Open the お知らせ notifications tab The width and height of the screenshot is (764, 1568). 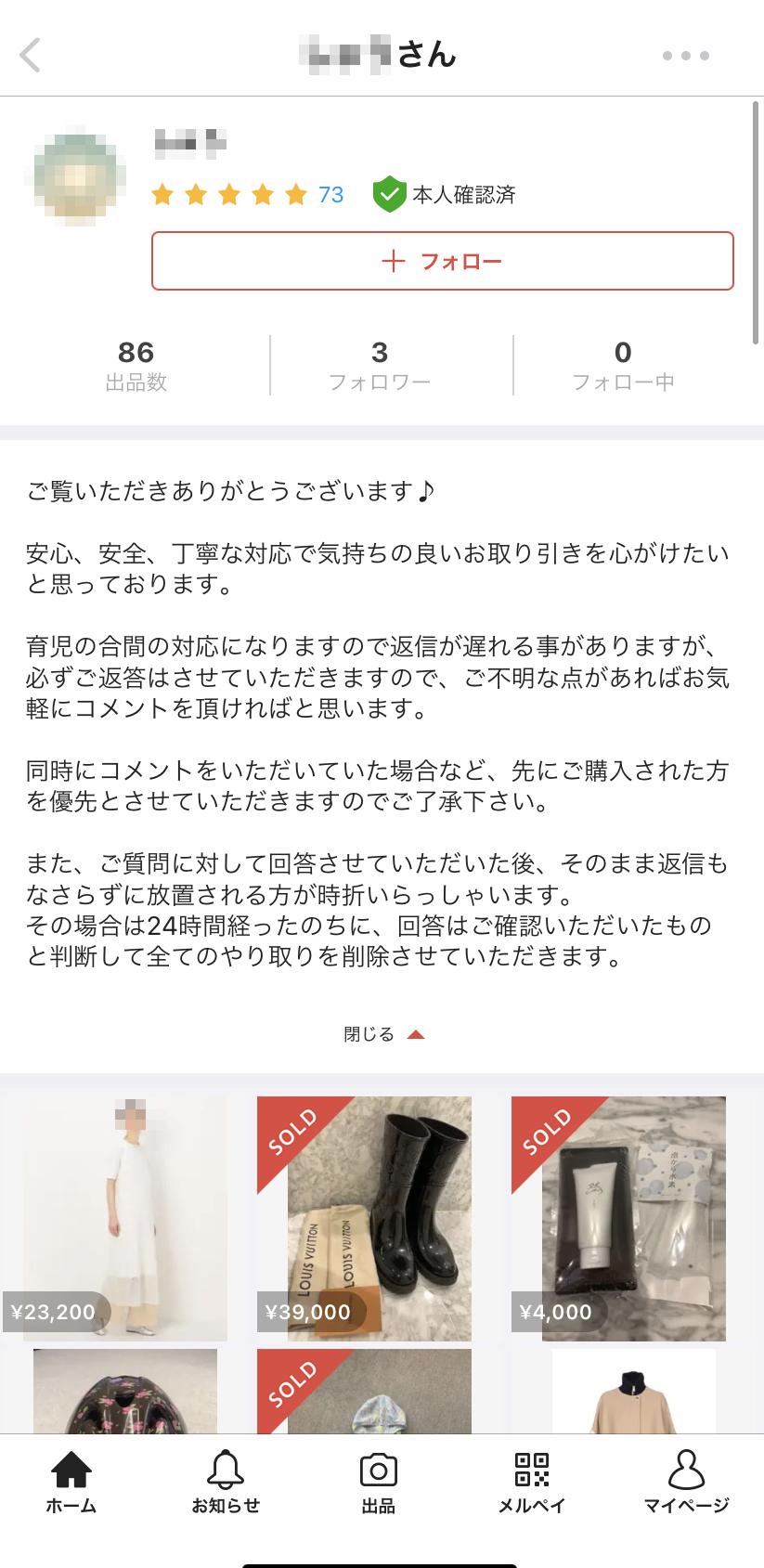226,1482
